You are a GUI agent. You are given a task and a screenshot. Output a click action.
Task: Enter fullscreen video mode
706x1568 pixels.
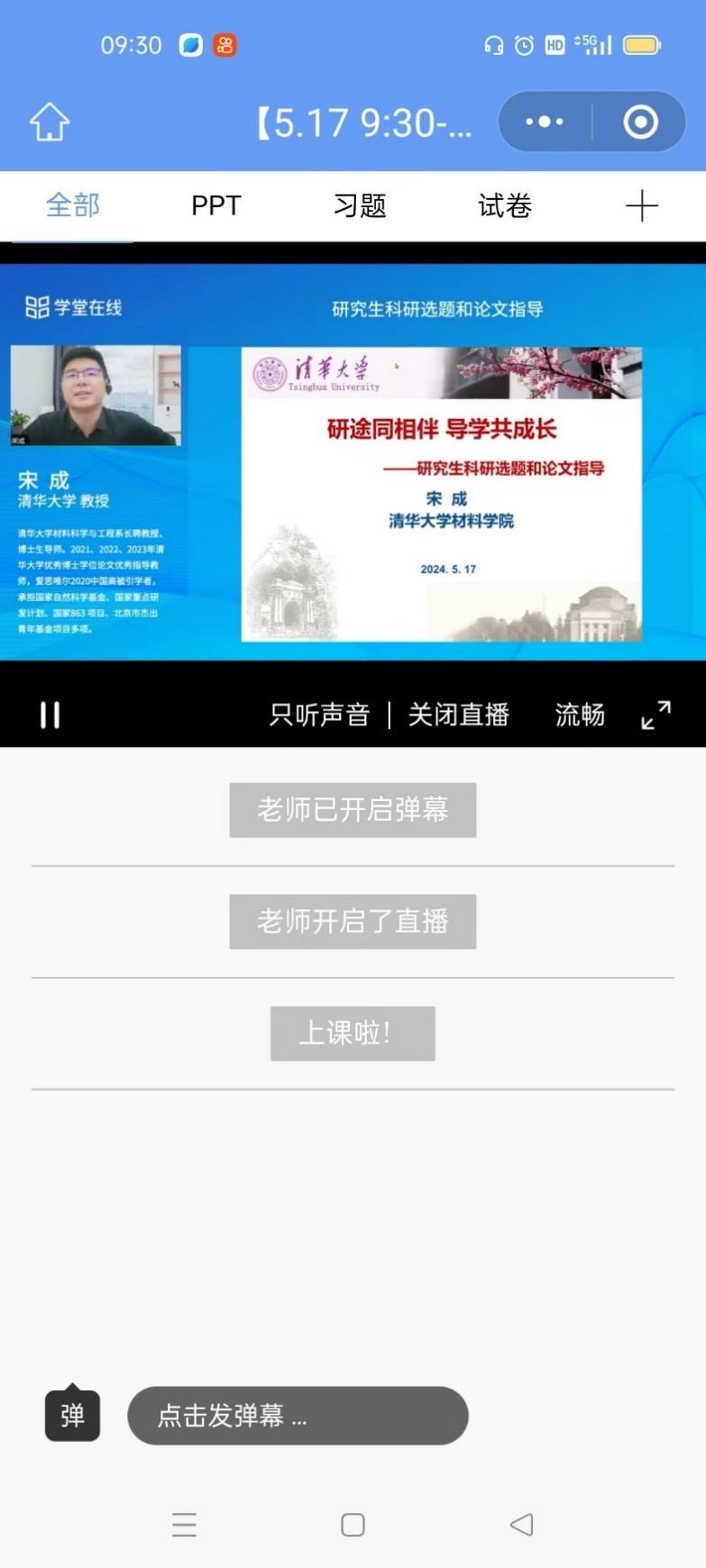(x=656, y=715)
